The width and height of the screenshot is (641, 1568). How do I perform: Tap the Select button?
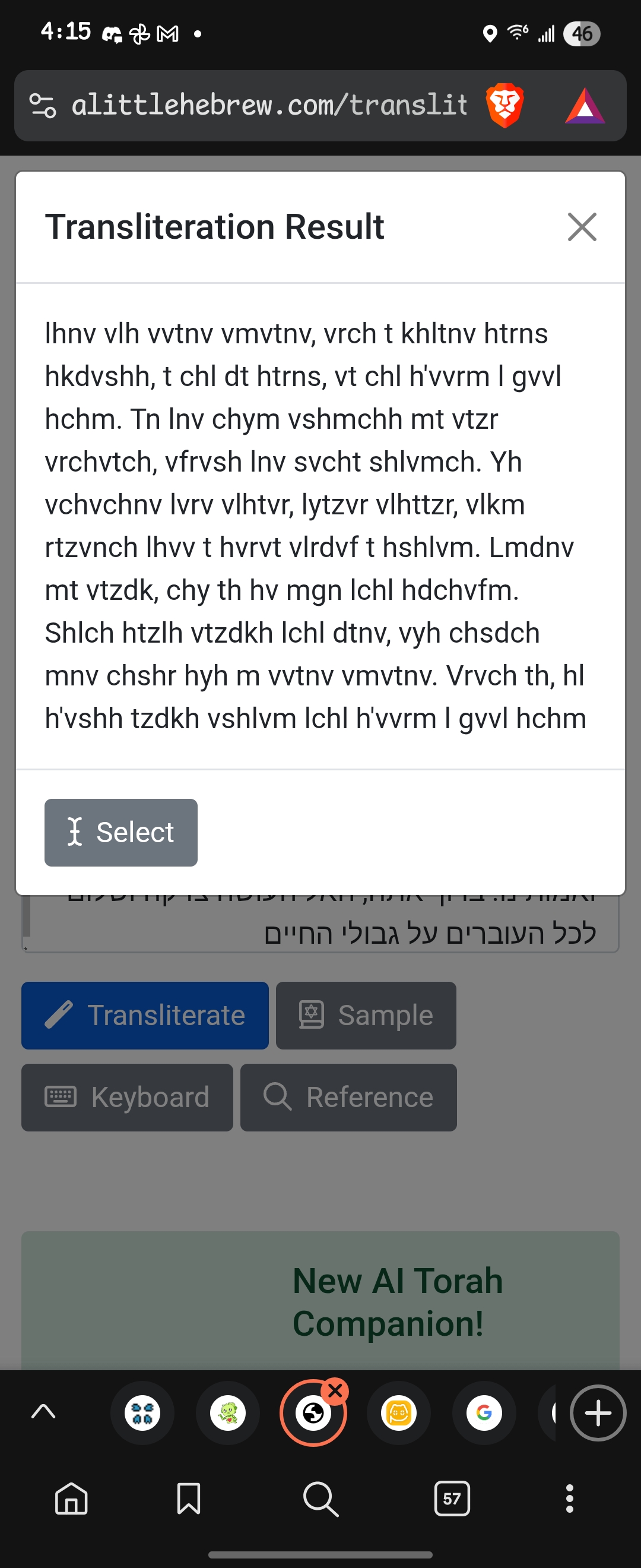[120, 832]
